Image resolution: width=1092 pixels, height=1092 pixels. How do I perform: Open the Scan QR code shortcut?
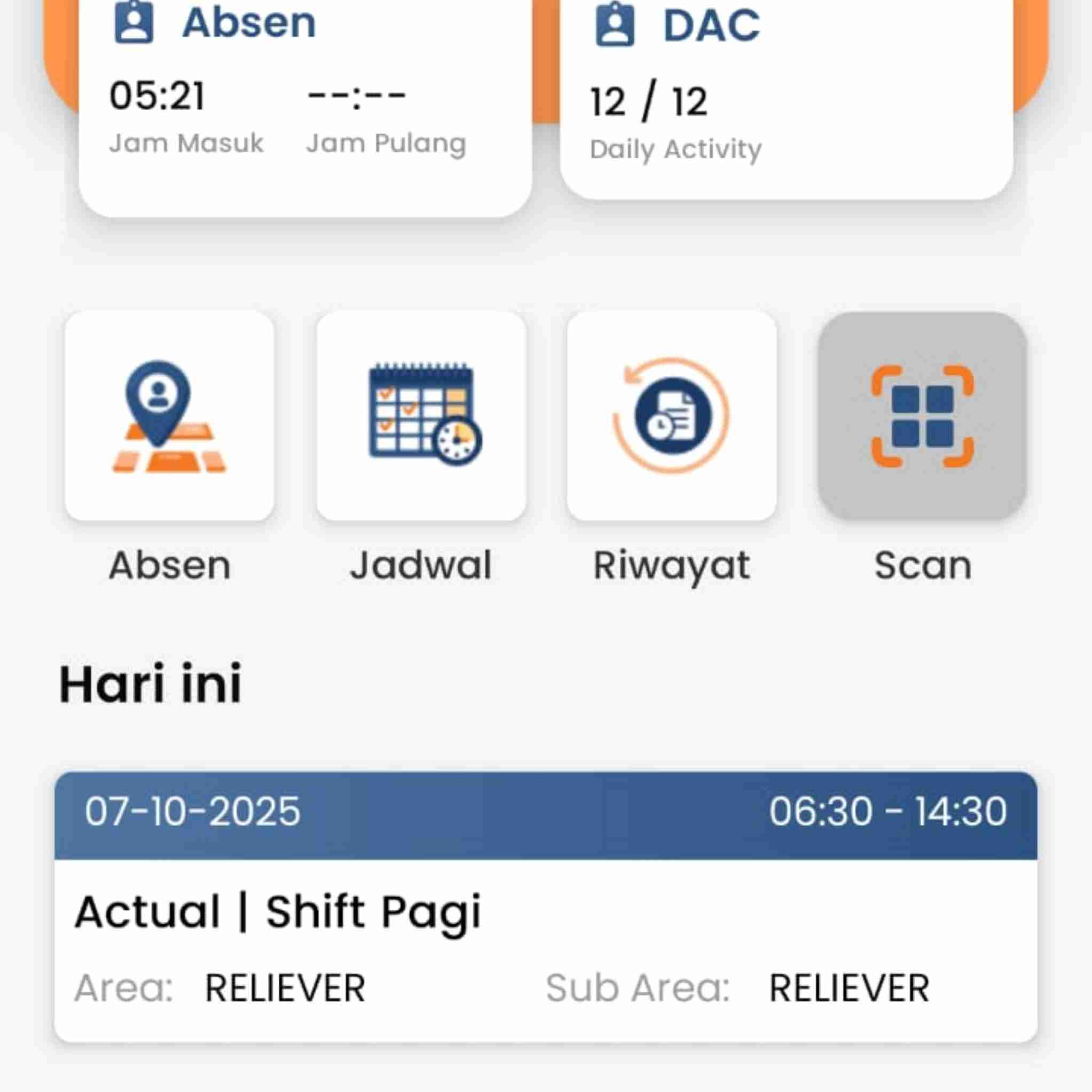[x=922, y=415]
